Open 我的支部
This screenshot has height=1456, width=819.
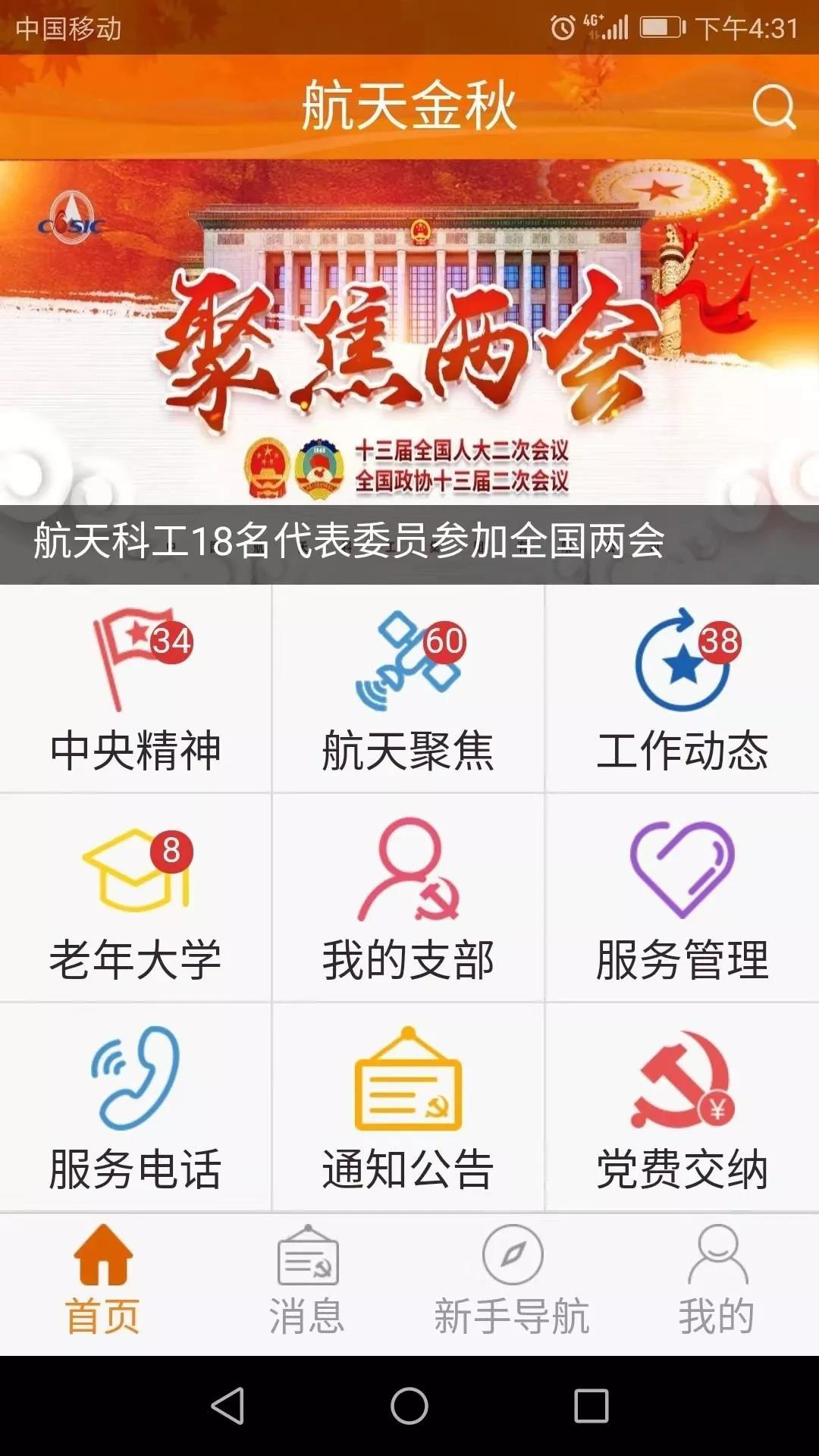(408, 898)
